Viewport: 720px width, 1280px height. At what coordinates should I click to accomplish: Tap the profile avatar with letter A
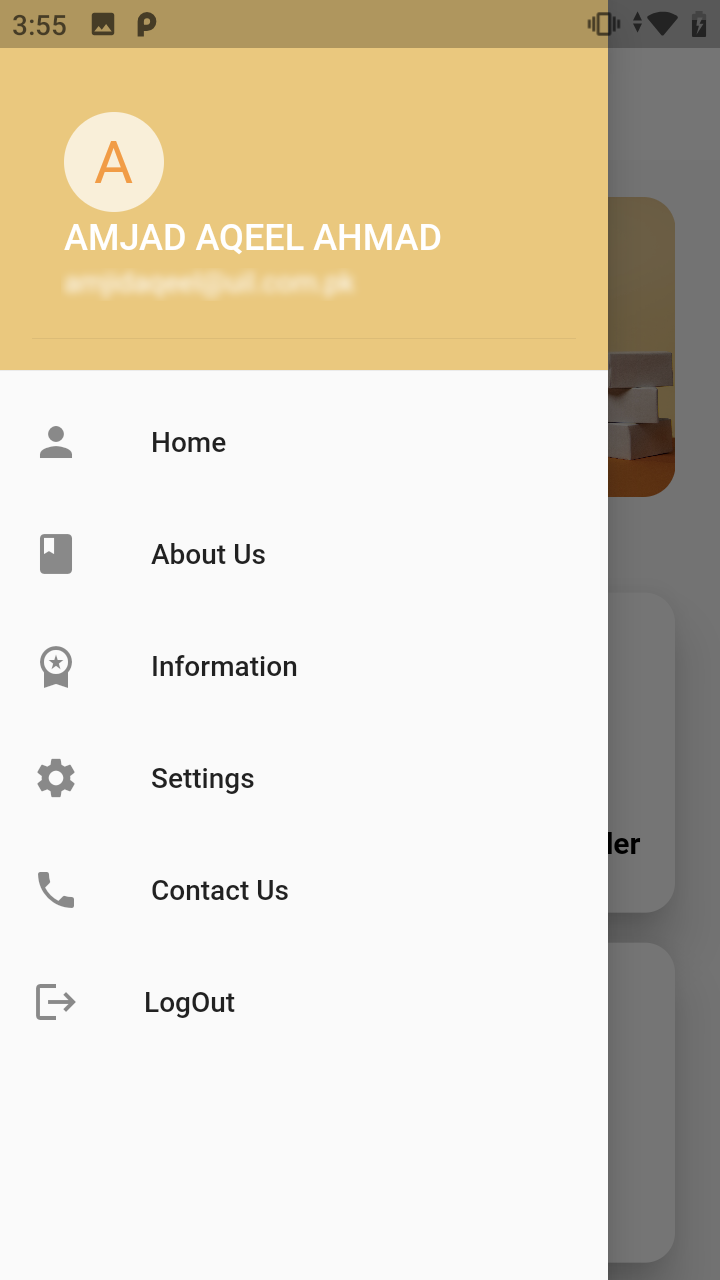click(x=114, y=162)
